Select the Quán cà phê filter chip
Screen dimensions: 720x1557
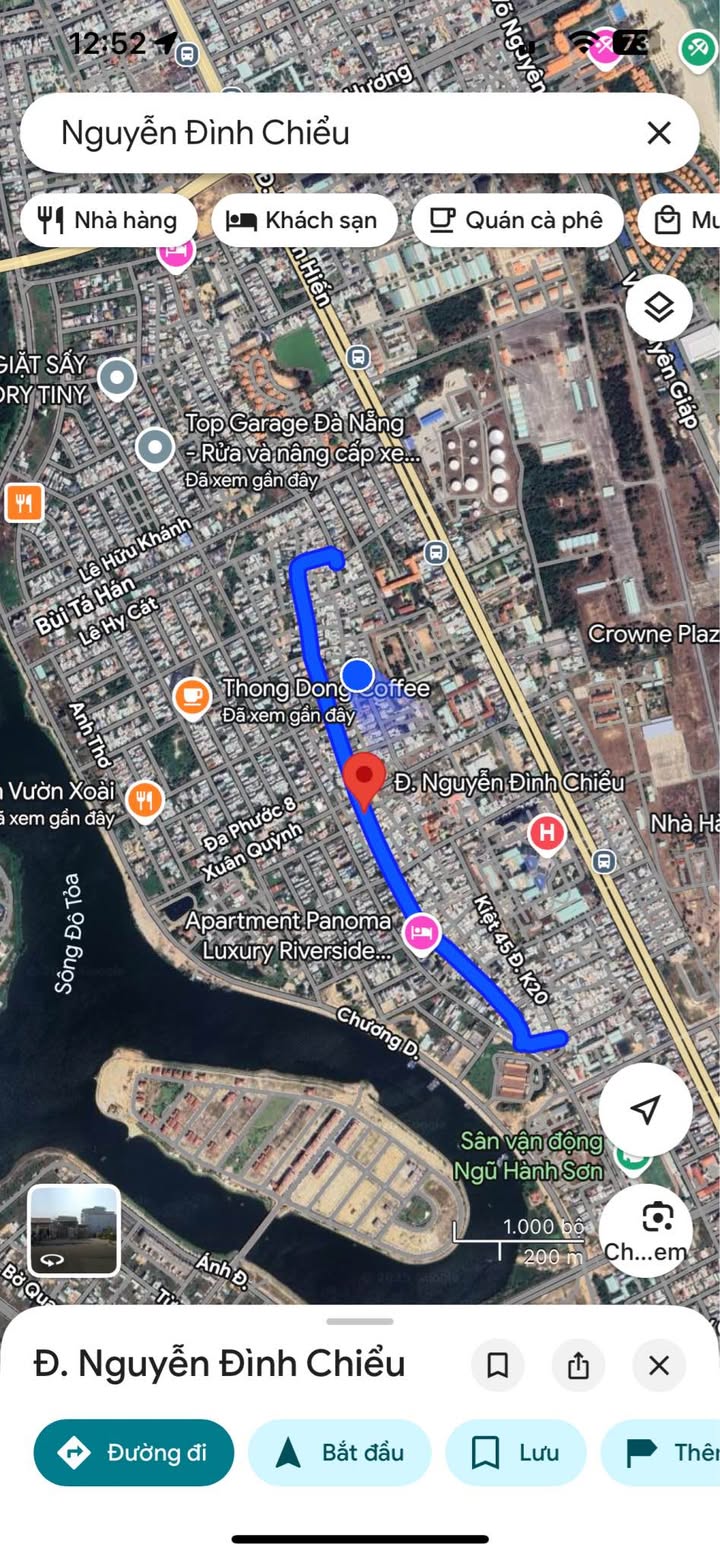click(x=517, y=221)
